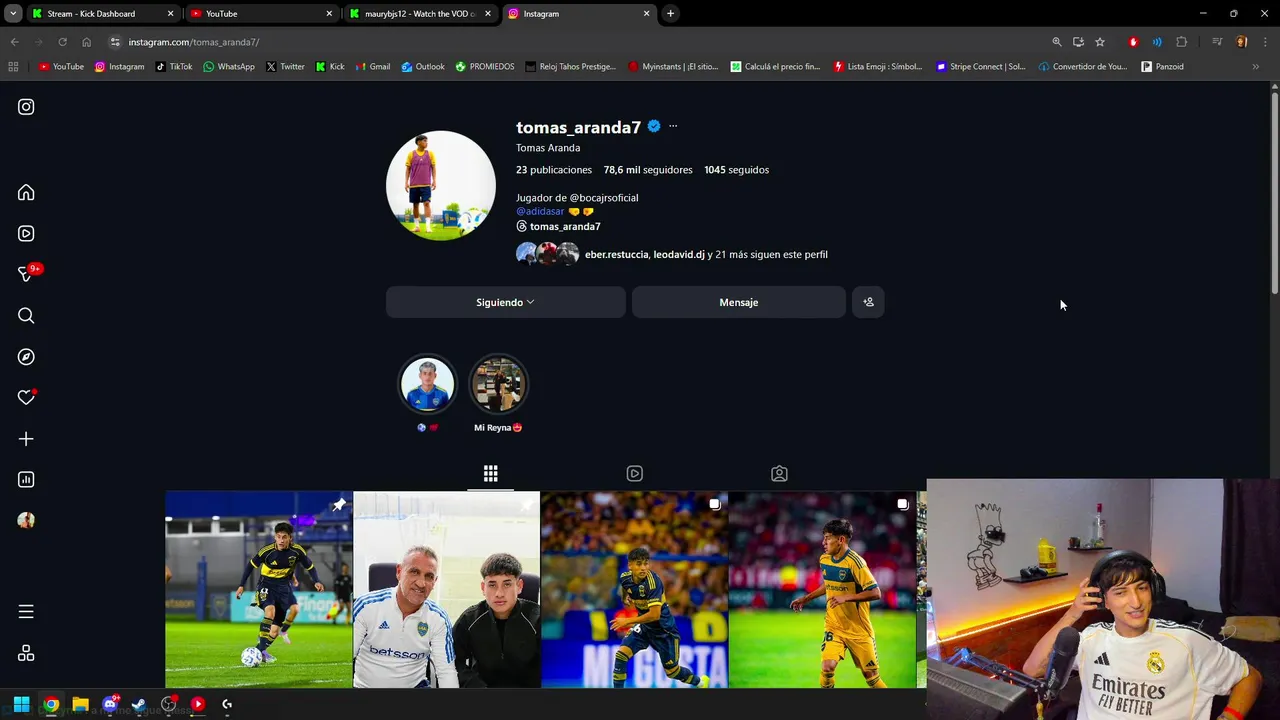Open direct messages with 9+ badge
Image resolution: width=1280 pixels, height=720 pixels.
pos(26,274)
